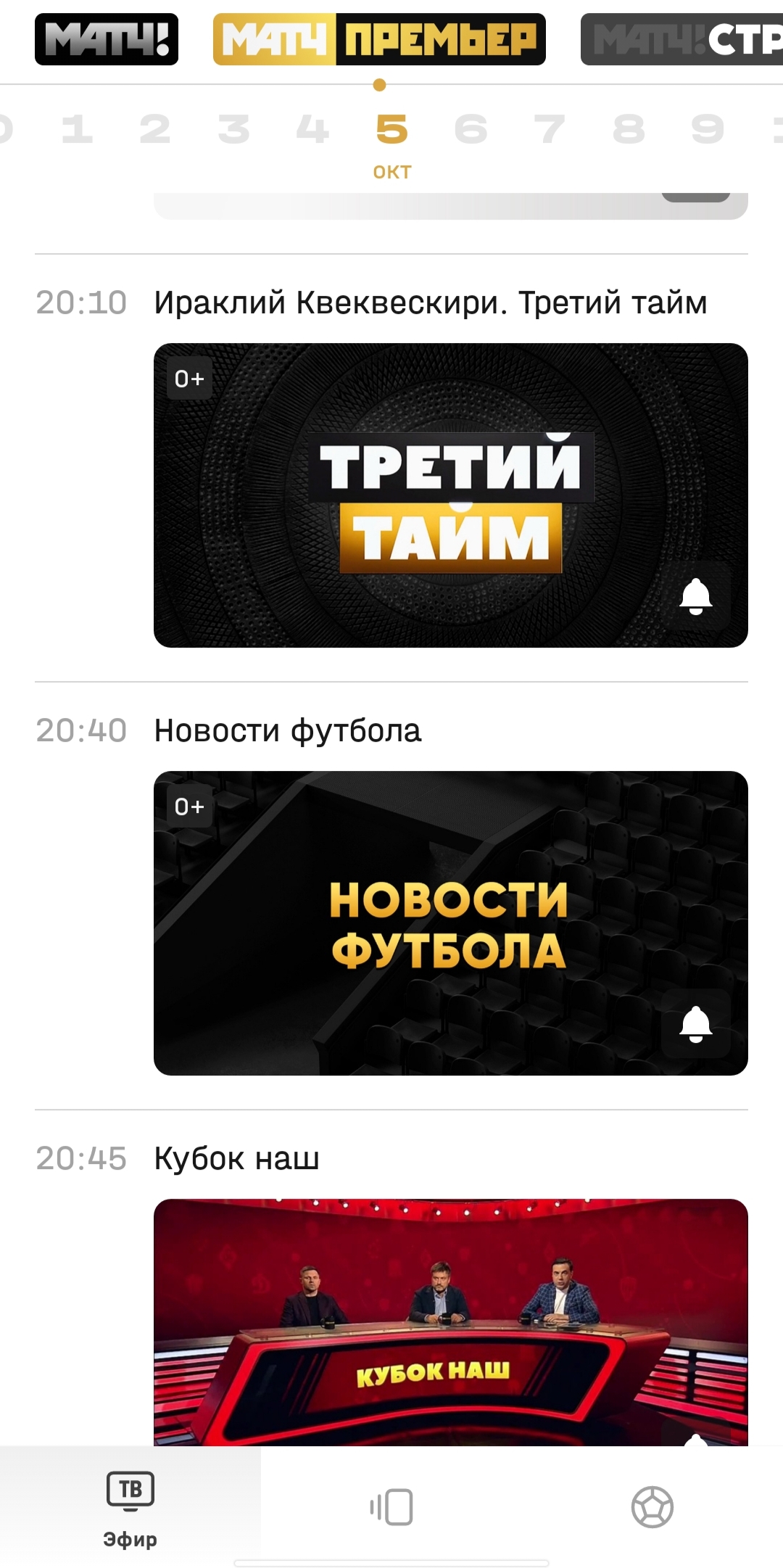Choose date 4 in the calendar
The image size is (783, 1568).
pos(312,131)
